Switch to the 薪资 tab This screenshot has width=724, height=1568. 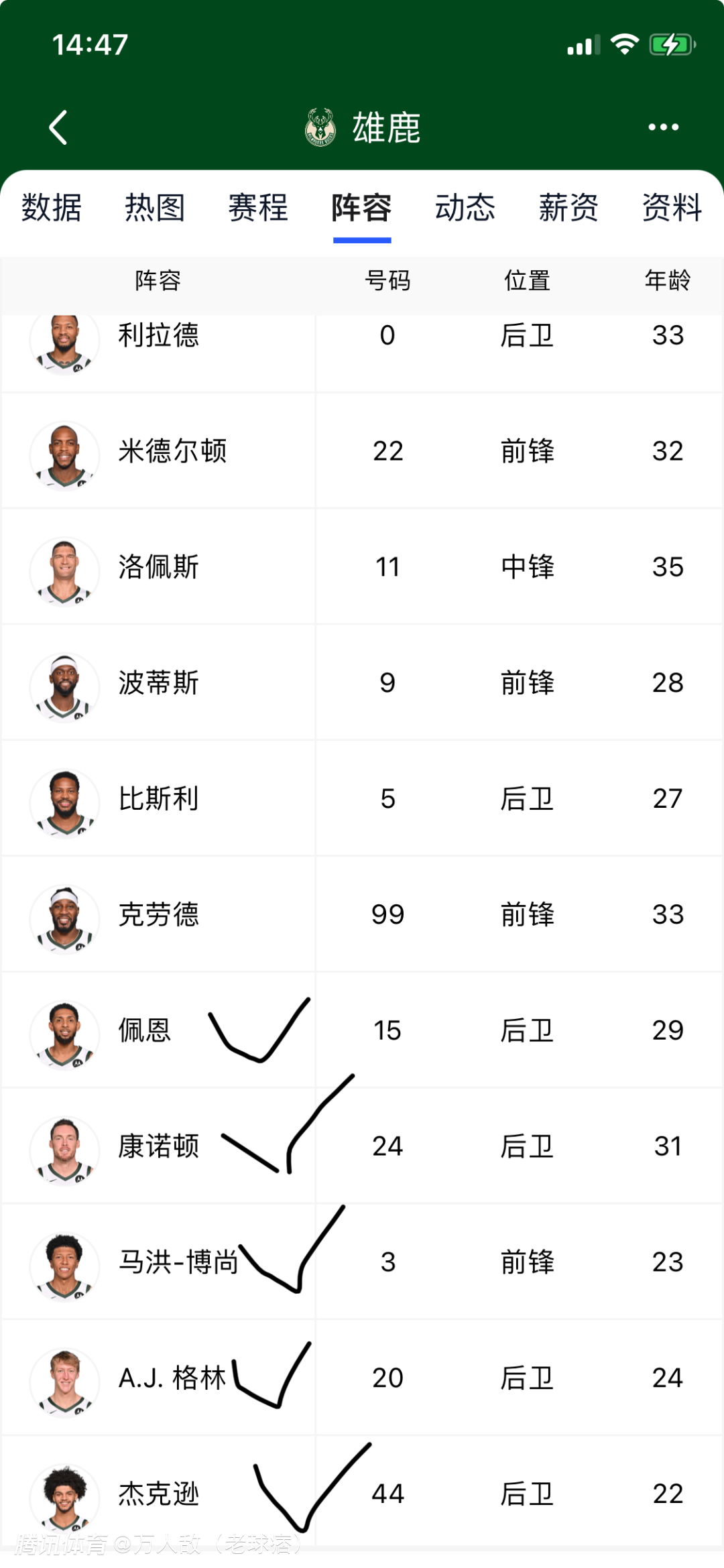click(x=568, y=208)
